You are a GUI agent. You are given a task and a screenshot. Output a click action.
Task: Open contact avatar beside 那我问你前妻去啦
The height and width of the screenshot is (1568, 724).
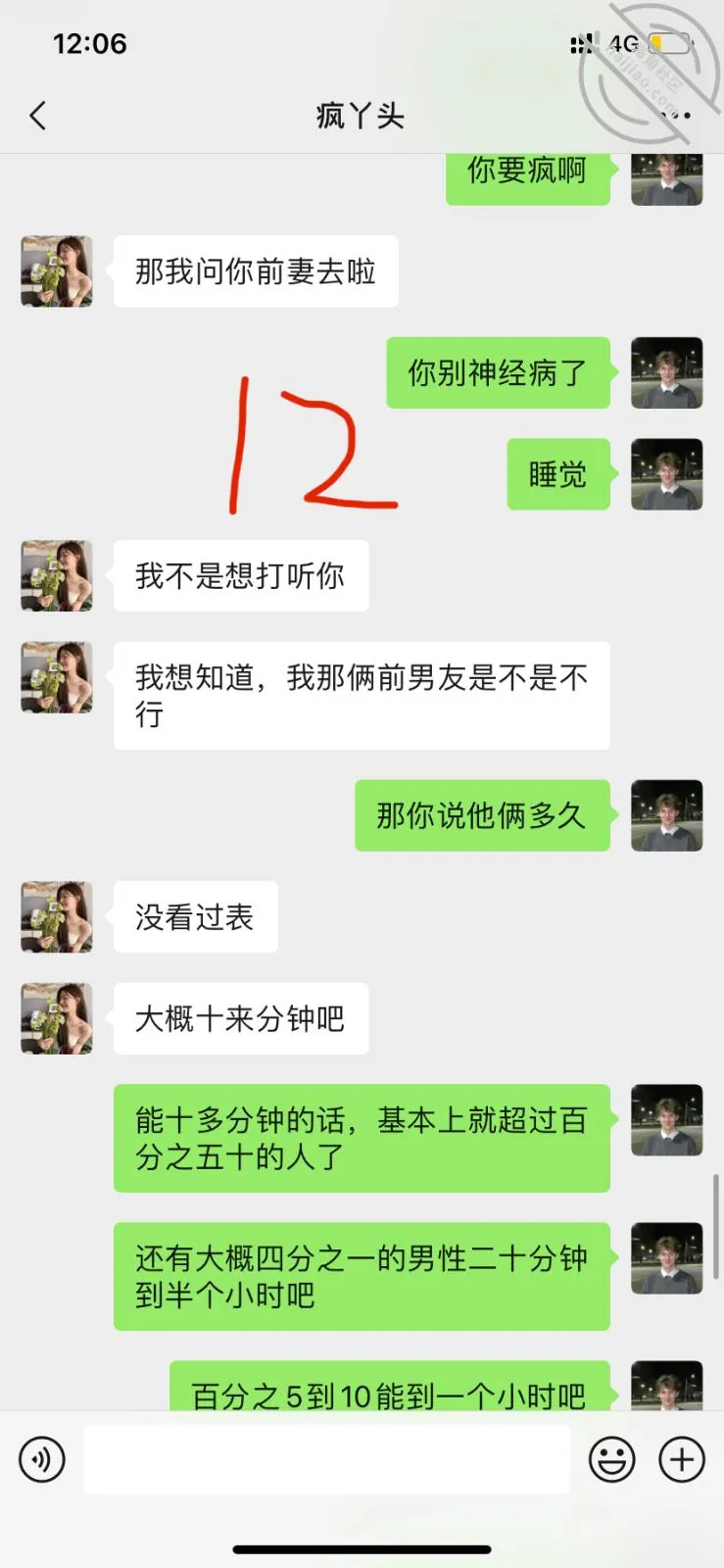pos(57,271)
